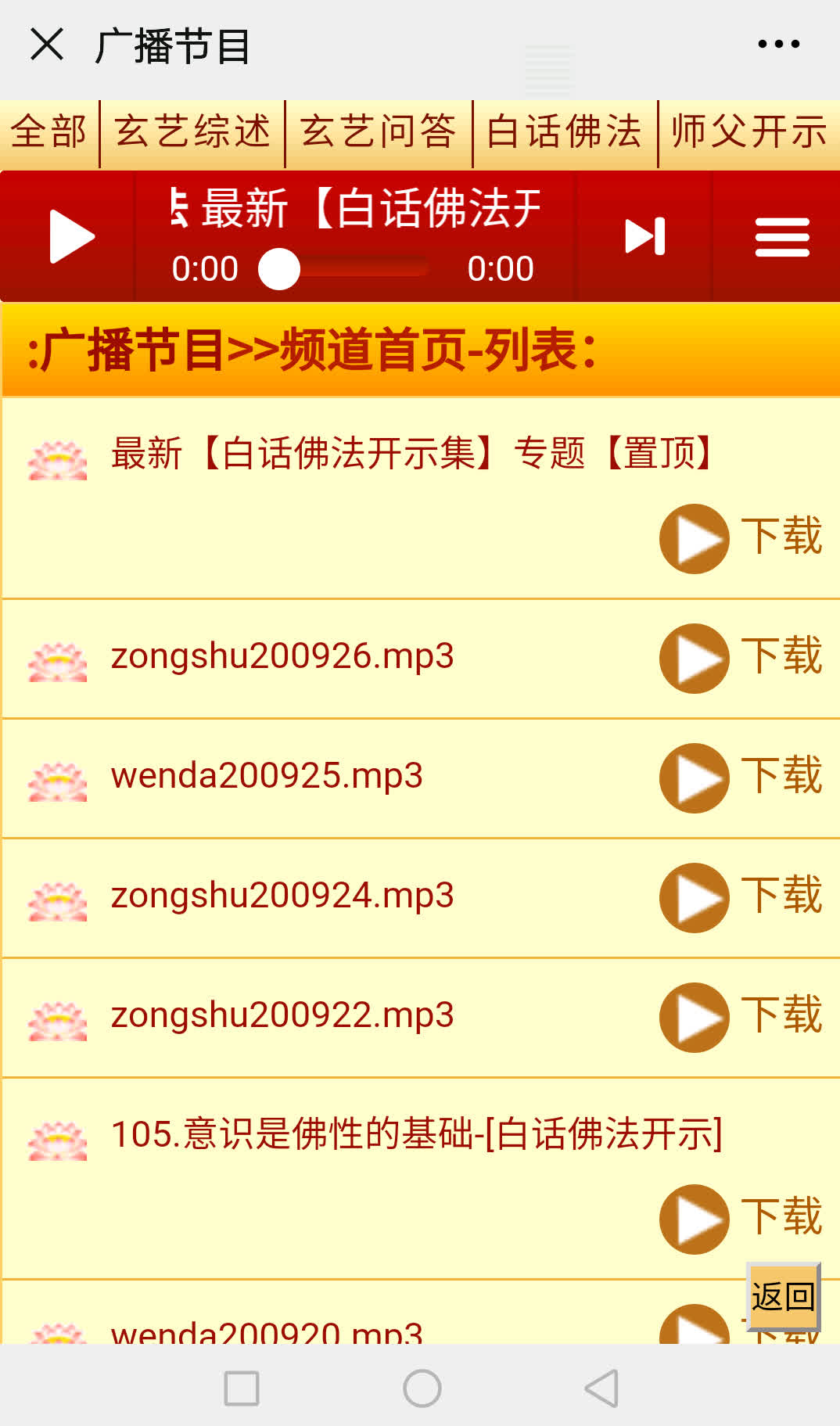This screenshot has width=840, height=1426.
Task: Tap the audio progress slider knob
Action: [x=279, y=269]
